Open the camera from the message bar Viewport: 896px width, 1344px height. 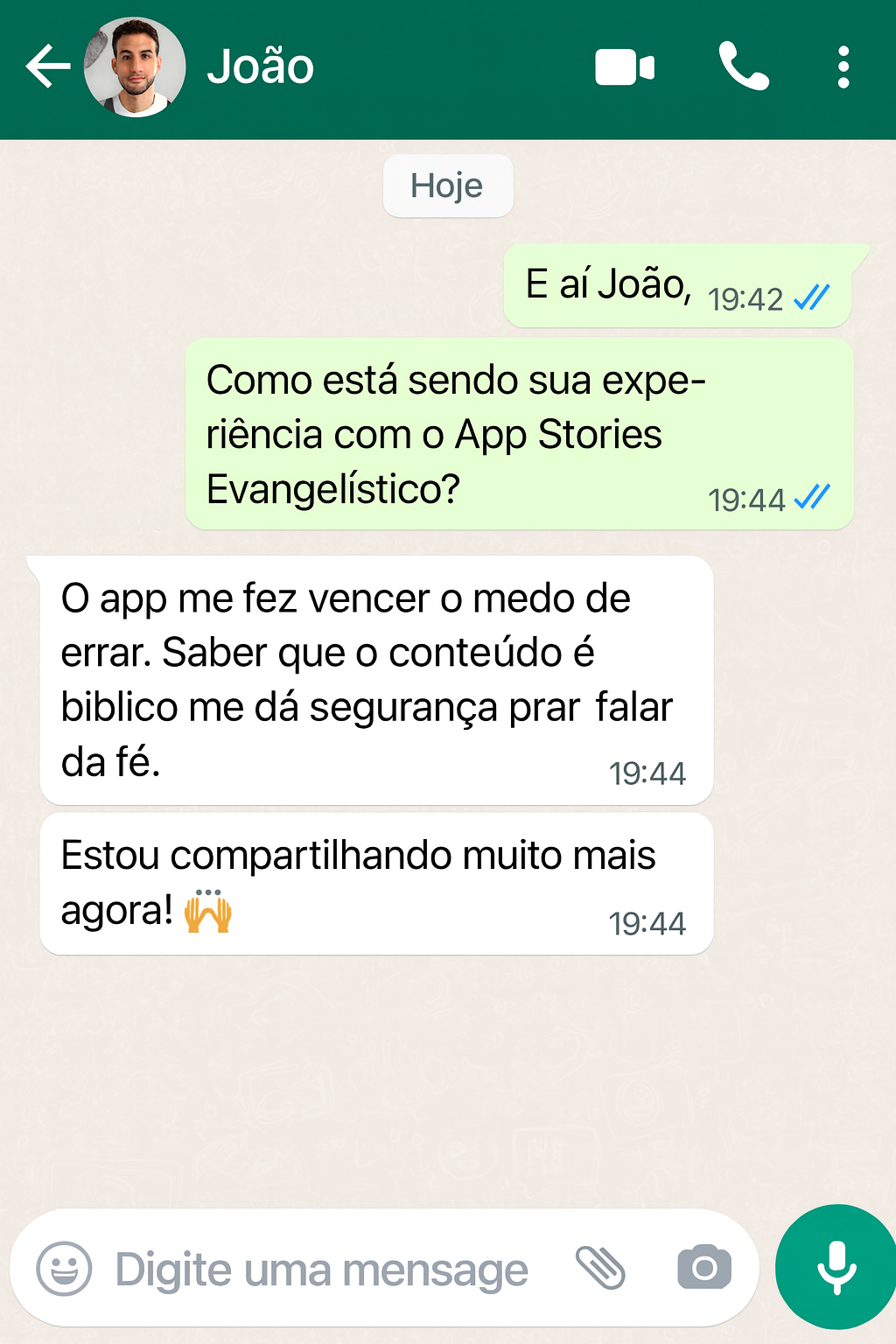coord(704,1268)
